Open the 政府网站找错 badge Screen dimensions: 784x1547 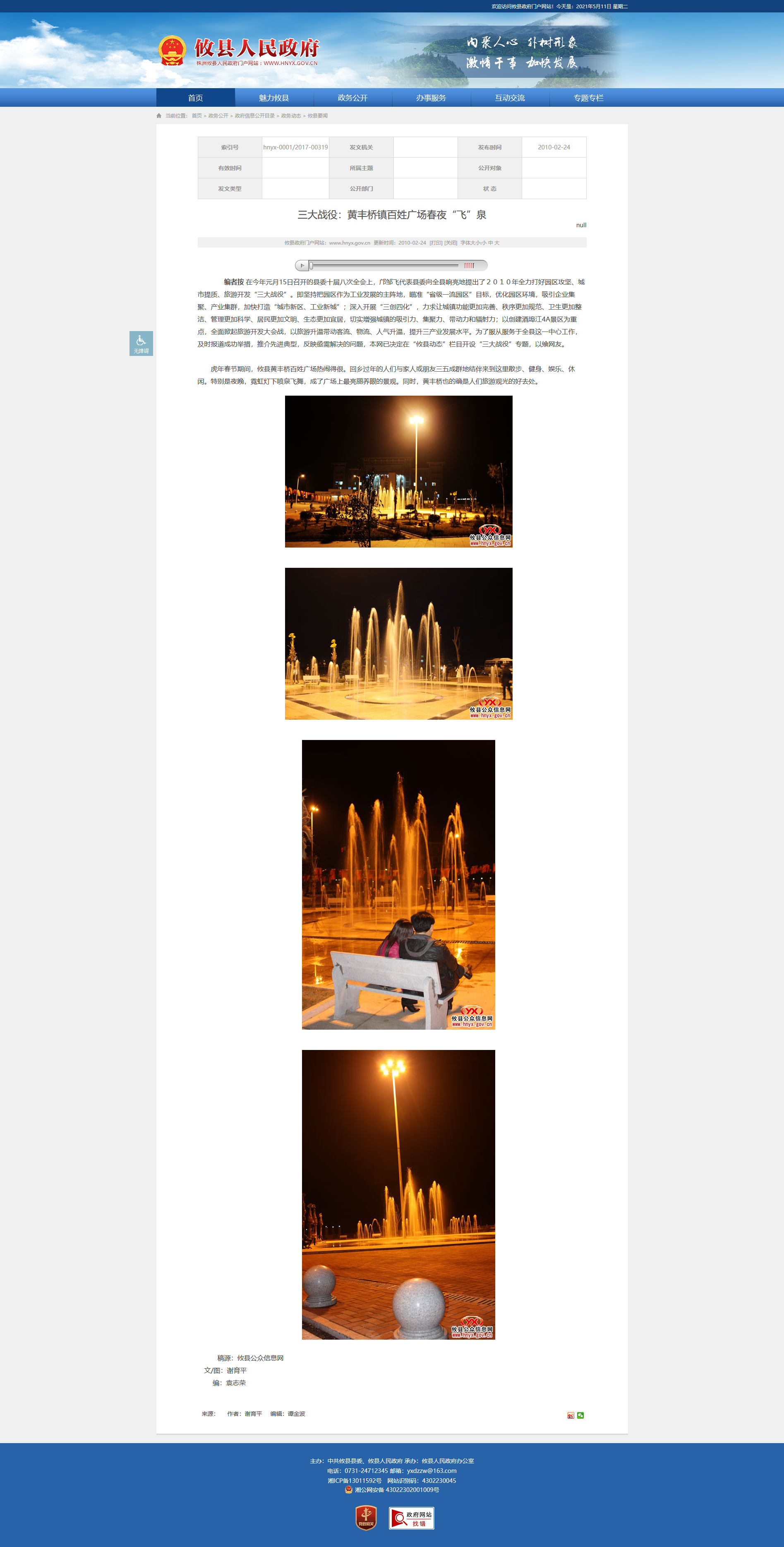411,1518
